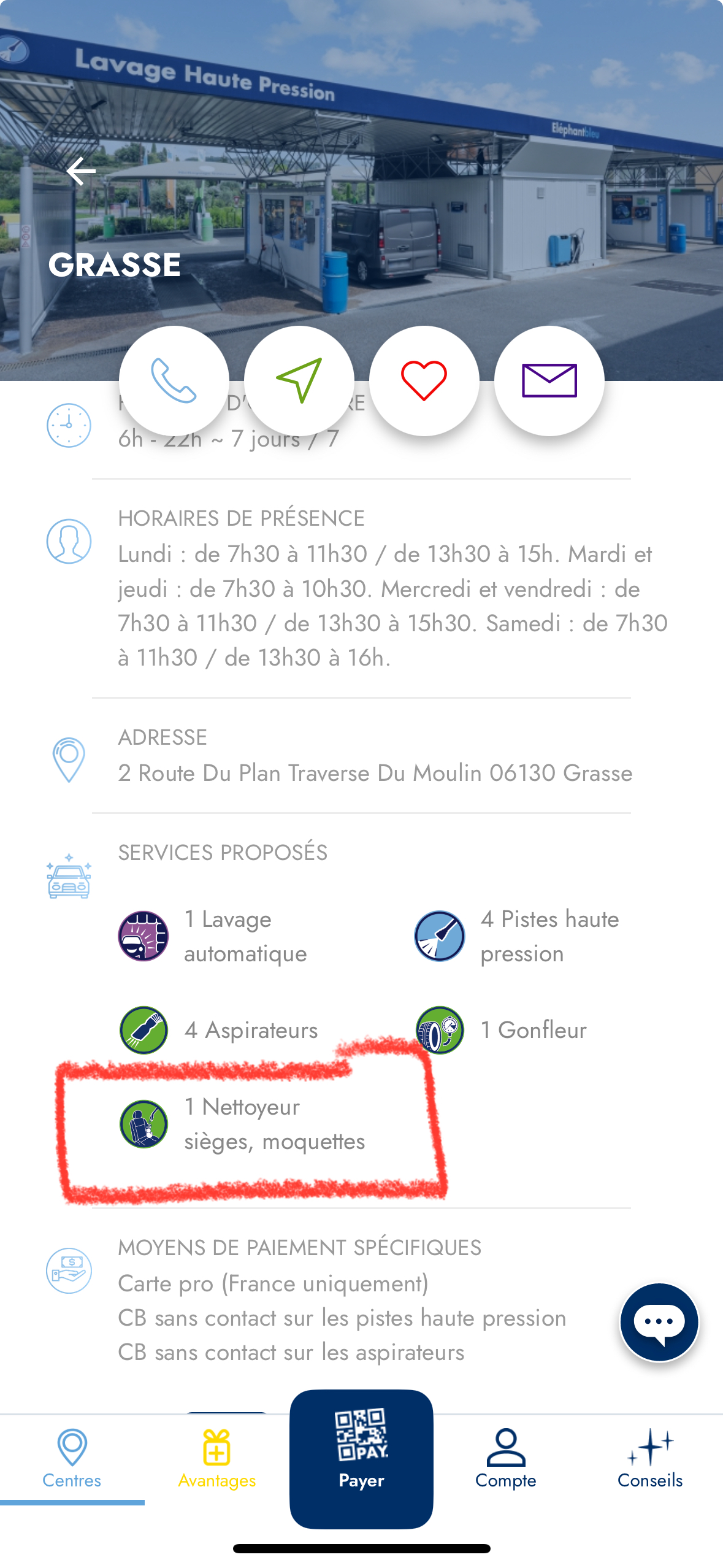Call the Grasse centre
The image size is (723, 1568).
click(174, 381)
